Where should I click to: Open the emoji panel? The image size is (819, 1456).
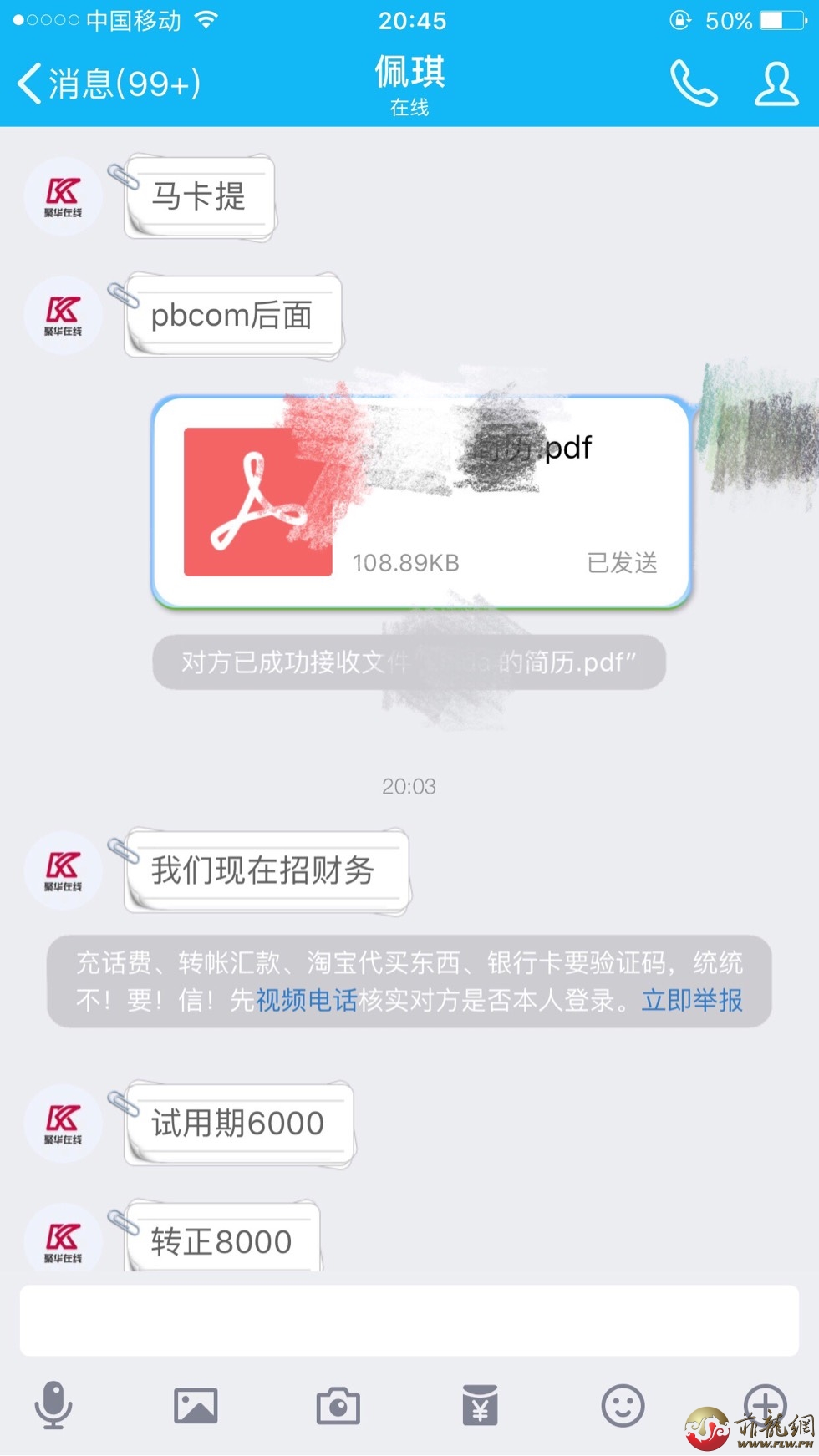(623, 1405)
